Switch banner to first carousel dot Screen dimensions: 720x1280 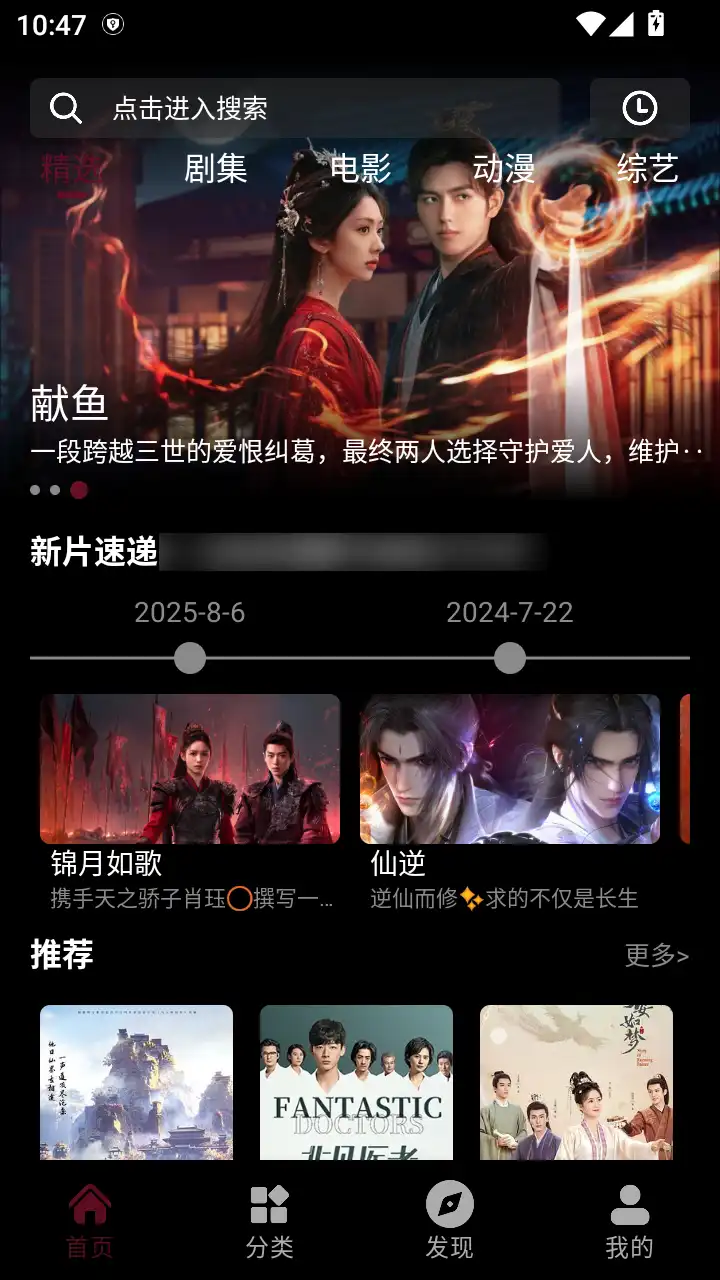click(x=34, y=491)
